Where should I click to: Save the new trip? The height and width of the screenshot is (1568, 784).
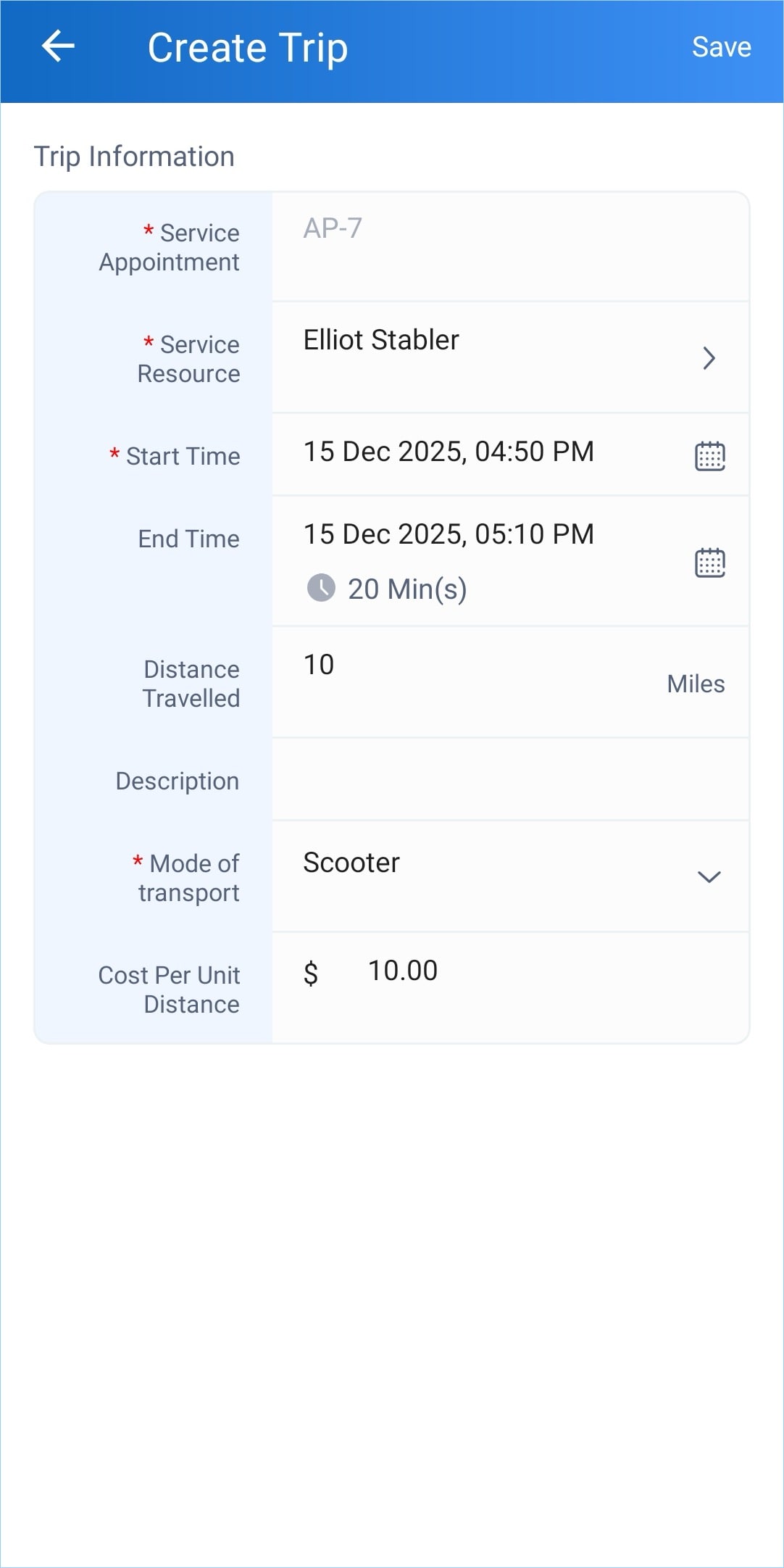721,47
